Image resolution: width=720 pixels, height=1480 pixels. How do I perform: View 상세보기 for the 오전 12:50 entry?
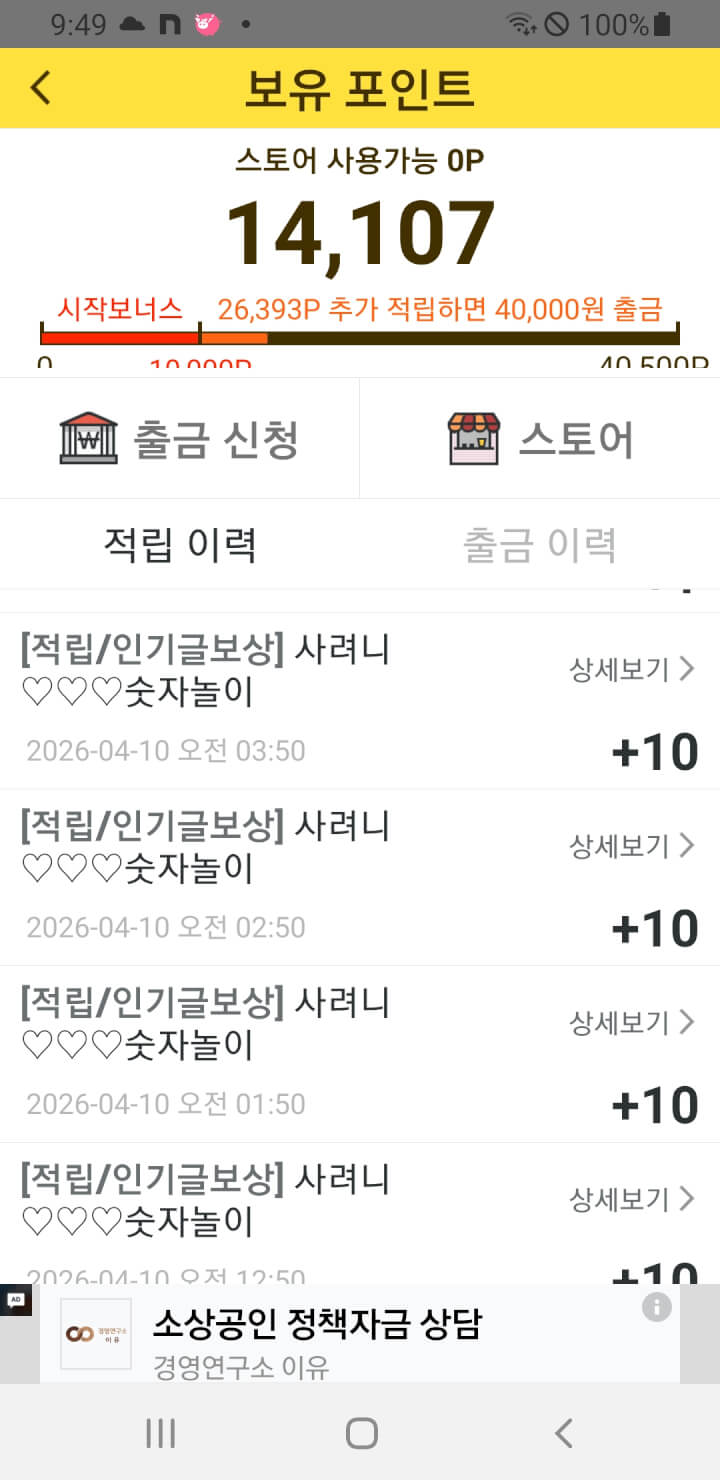coord(631,1199)
